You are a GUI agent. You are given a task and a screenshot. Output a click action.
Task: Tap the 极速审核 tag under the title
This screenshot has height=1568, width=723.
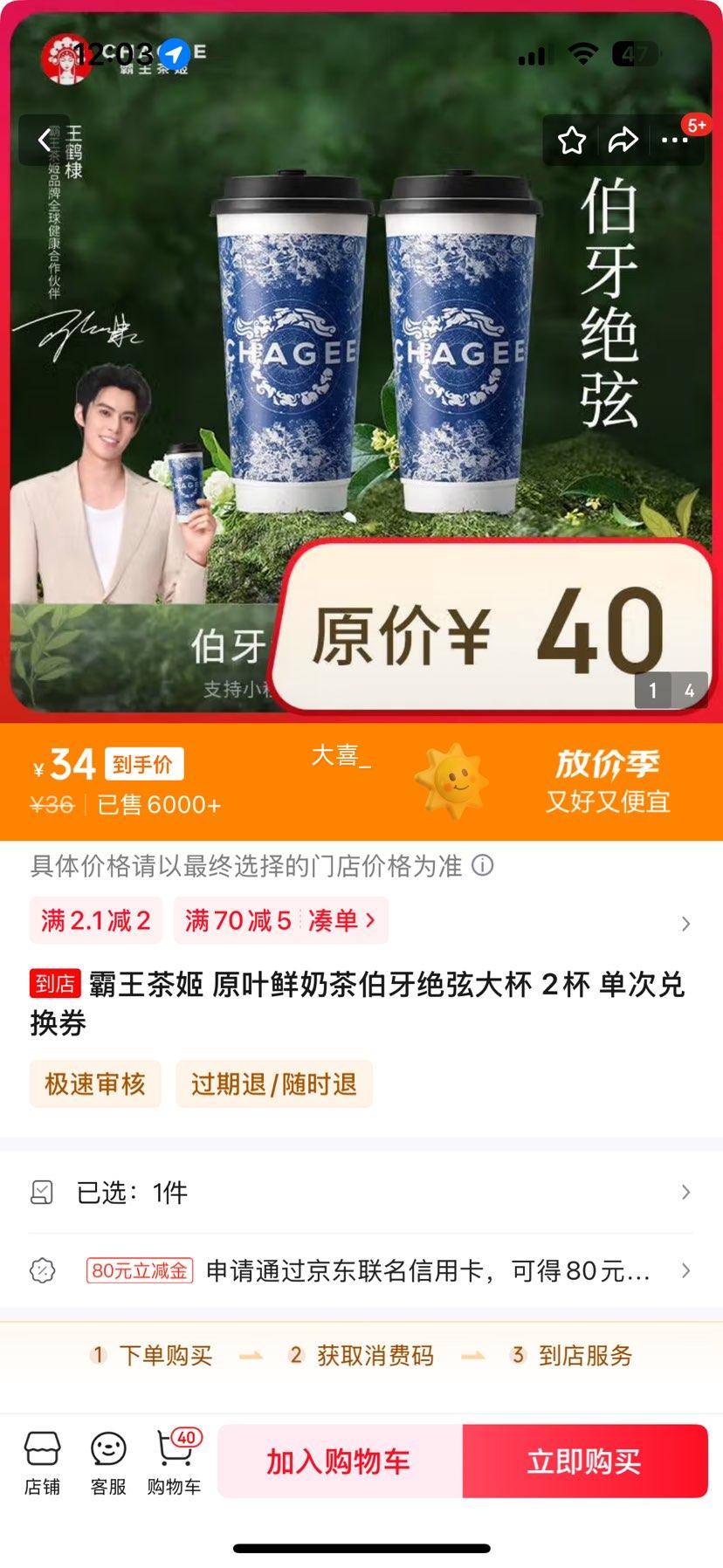coord(95,1084)
